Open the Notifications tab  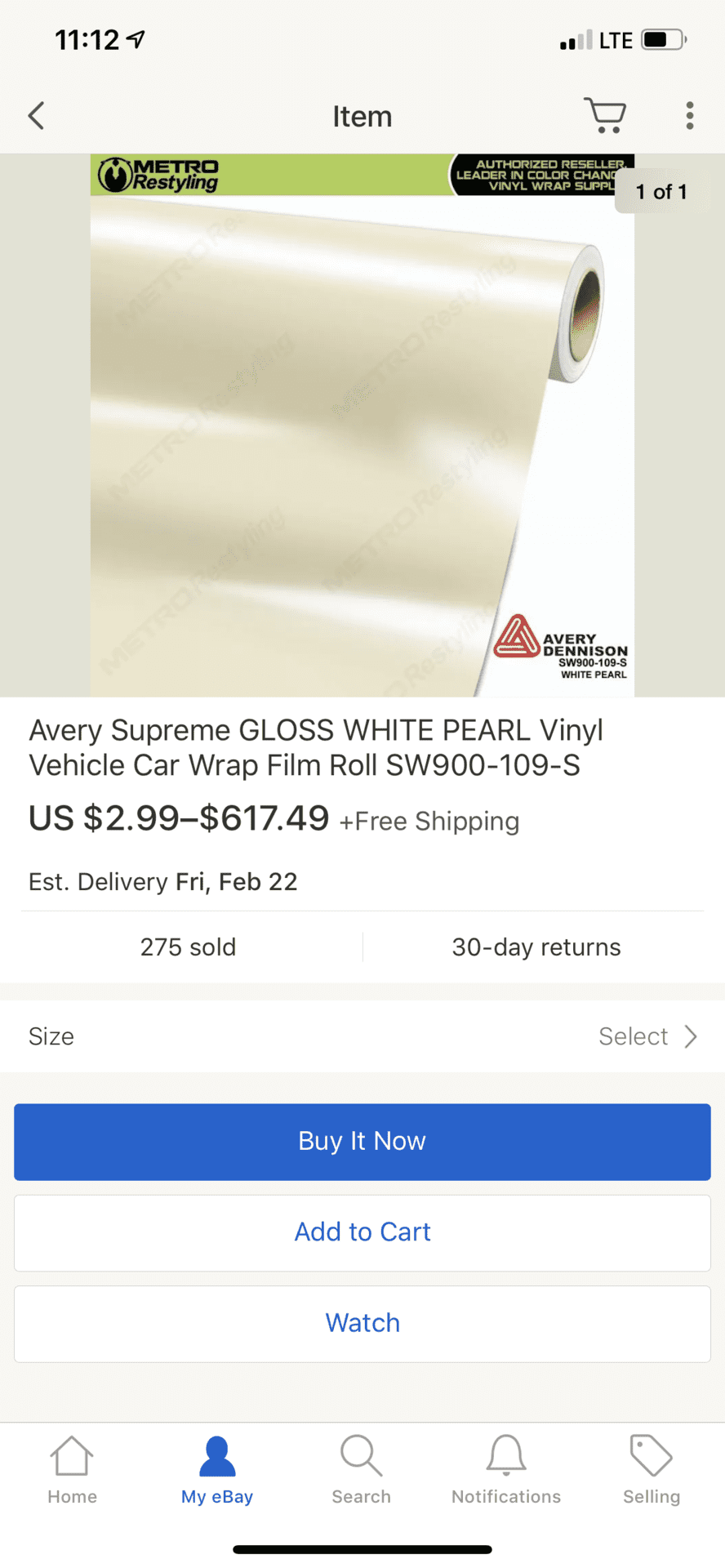tap(506, 1470)
